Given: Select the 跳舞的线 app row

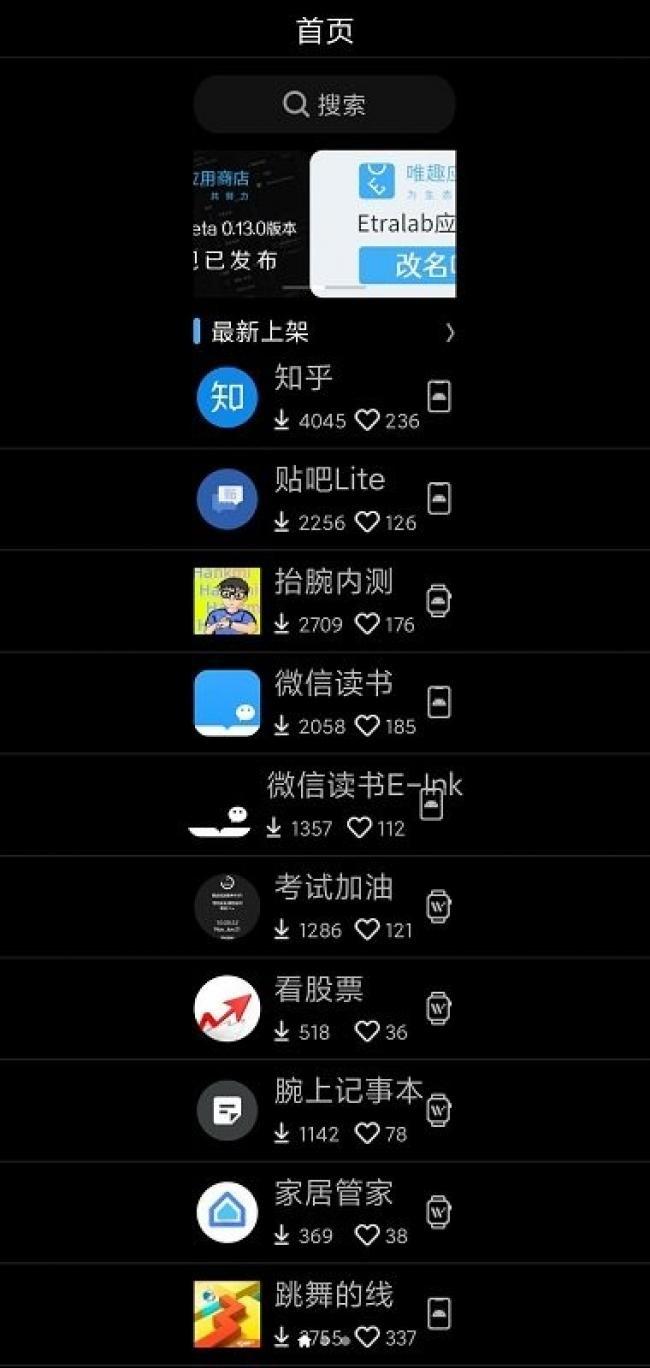Looking at the screenshot, I should [x=324, y=1313].
